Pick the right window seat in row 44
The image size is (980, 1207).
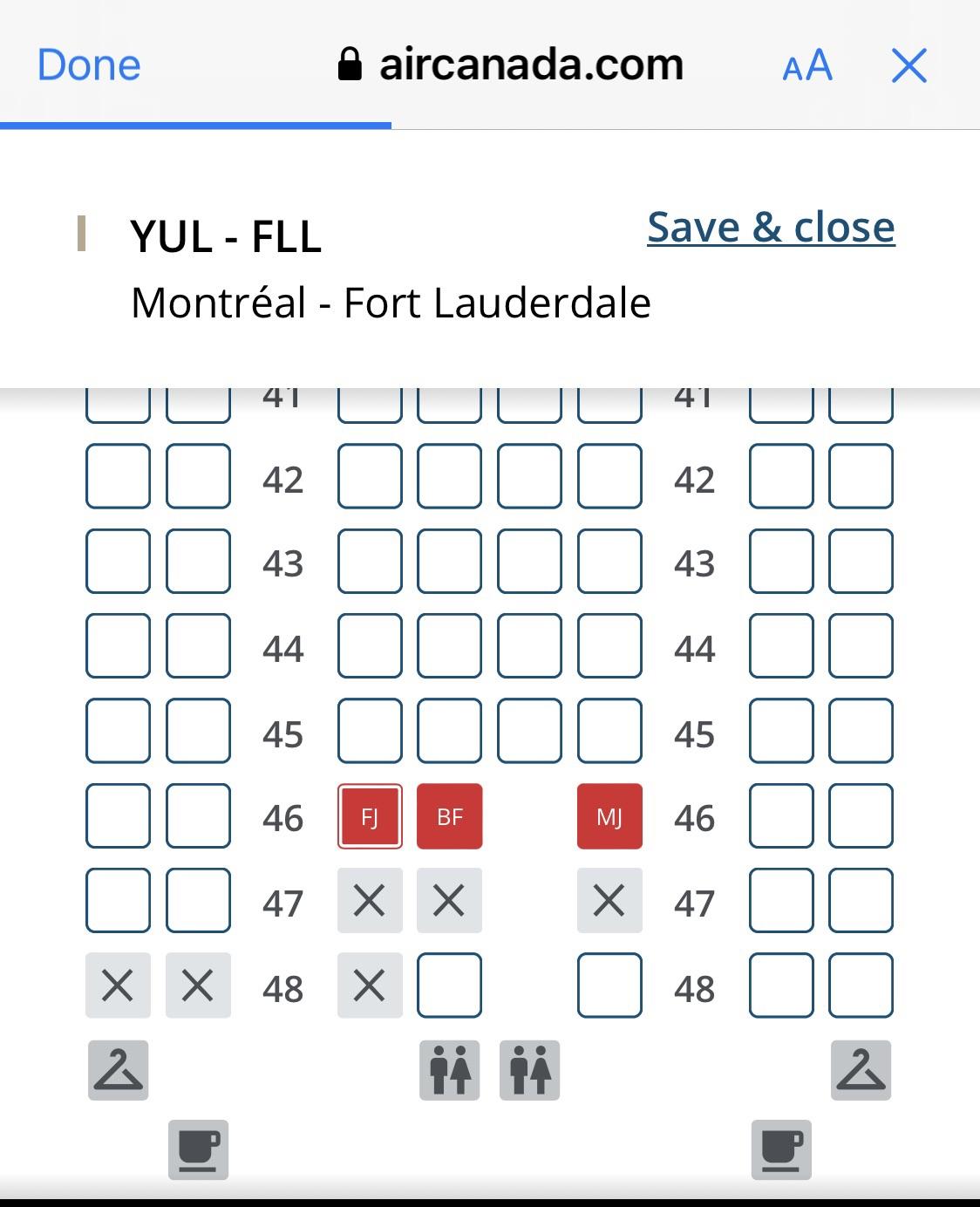[x=861, y=646]
